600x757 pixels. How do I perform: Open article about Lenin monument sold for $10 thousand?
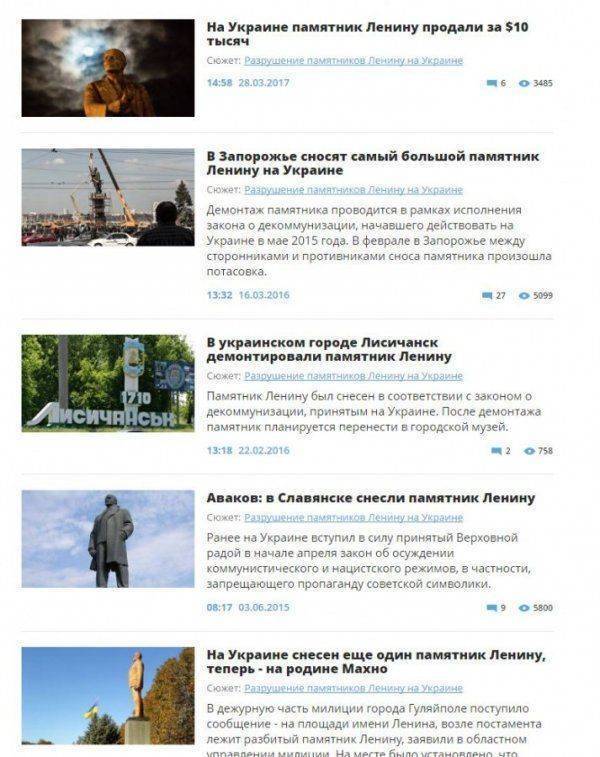tap(366, 34)
